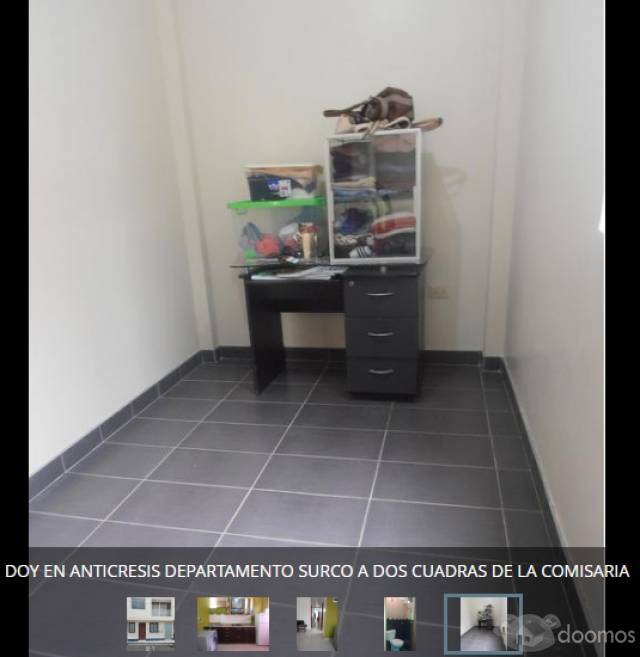Open the building exterior thumbnail
Viewport: 640px width, 657px height.
coord(150,623)
